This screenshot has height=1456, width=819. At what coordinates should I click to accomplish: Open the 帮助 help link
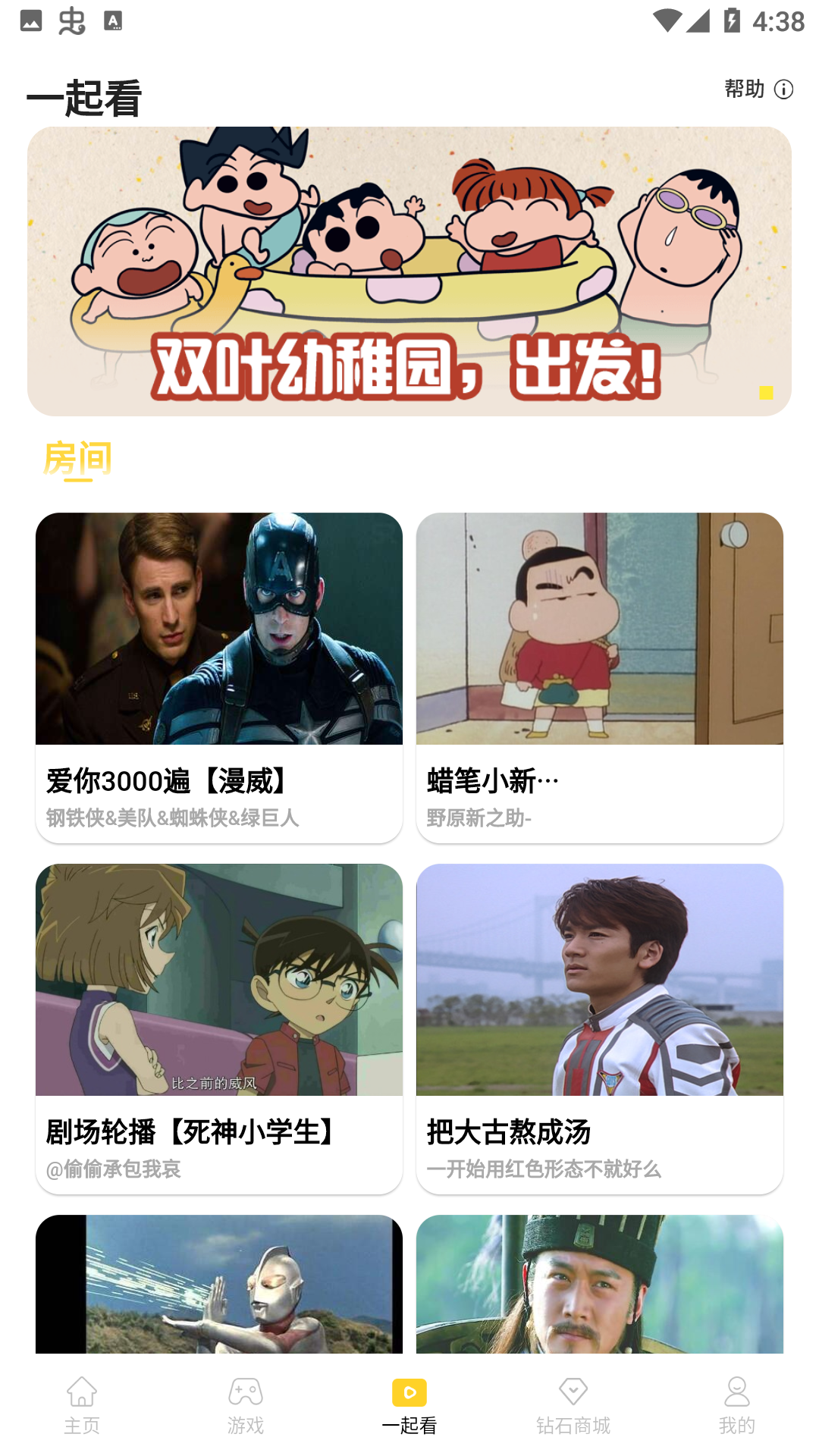[x=744, y=89]
